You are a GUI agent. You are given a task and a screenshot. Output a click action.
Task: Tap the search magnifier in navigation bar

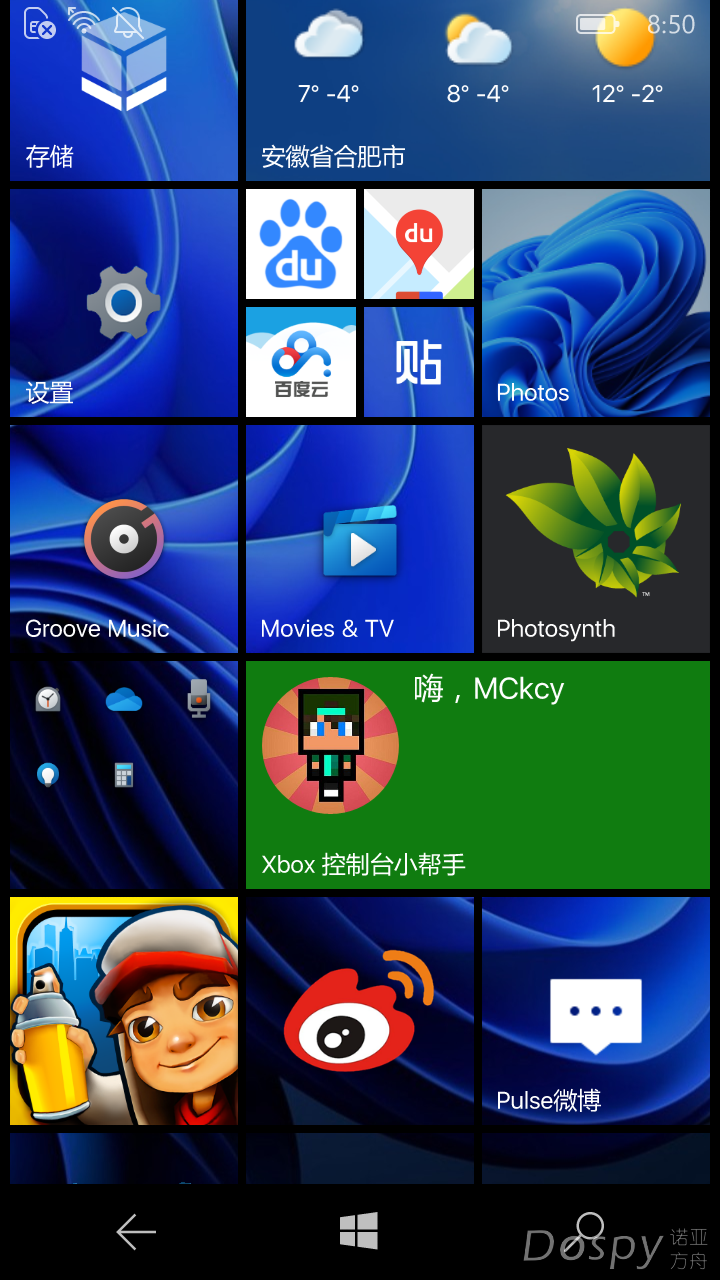click(590, 1227)
